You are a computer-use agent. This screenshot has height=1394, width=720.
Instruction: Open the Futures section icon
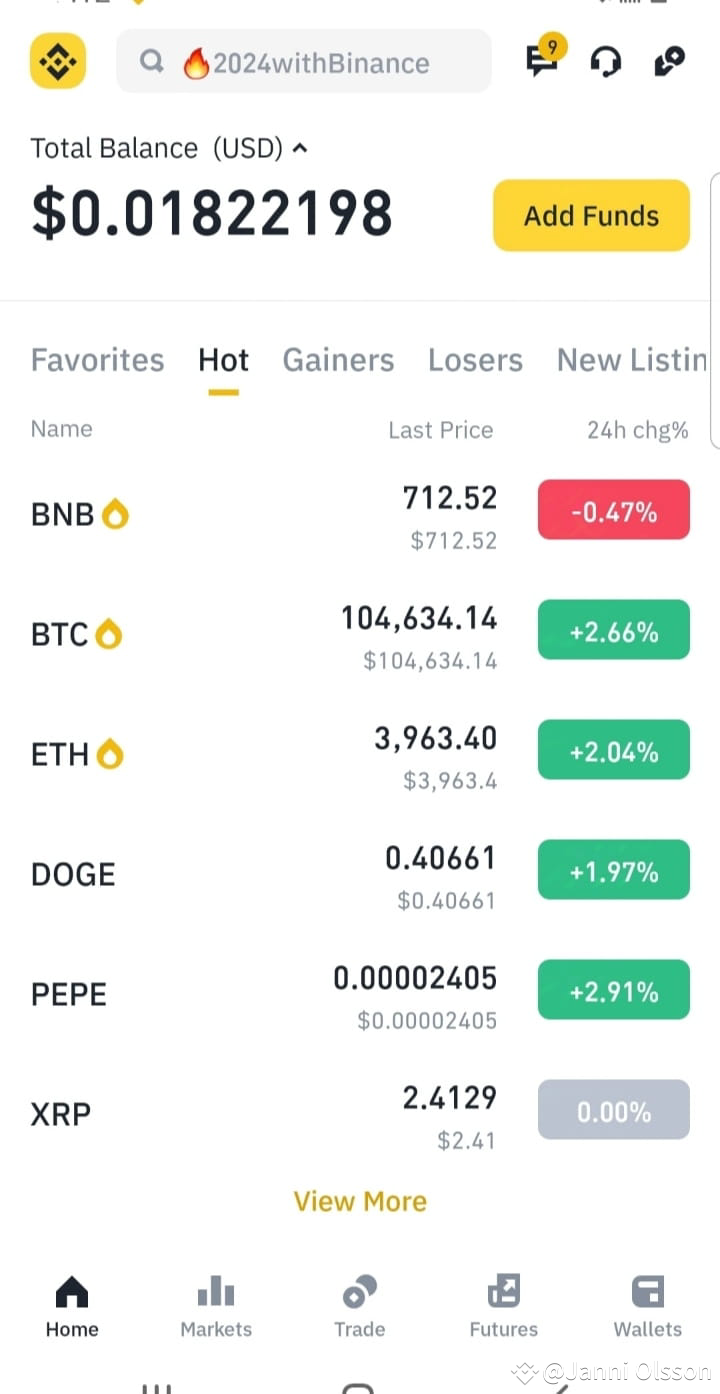pyautogui.click(x=503, y=1305)
